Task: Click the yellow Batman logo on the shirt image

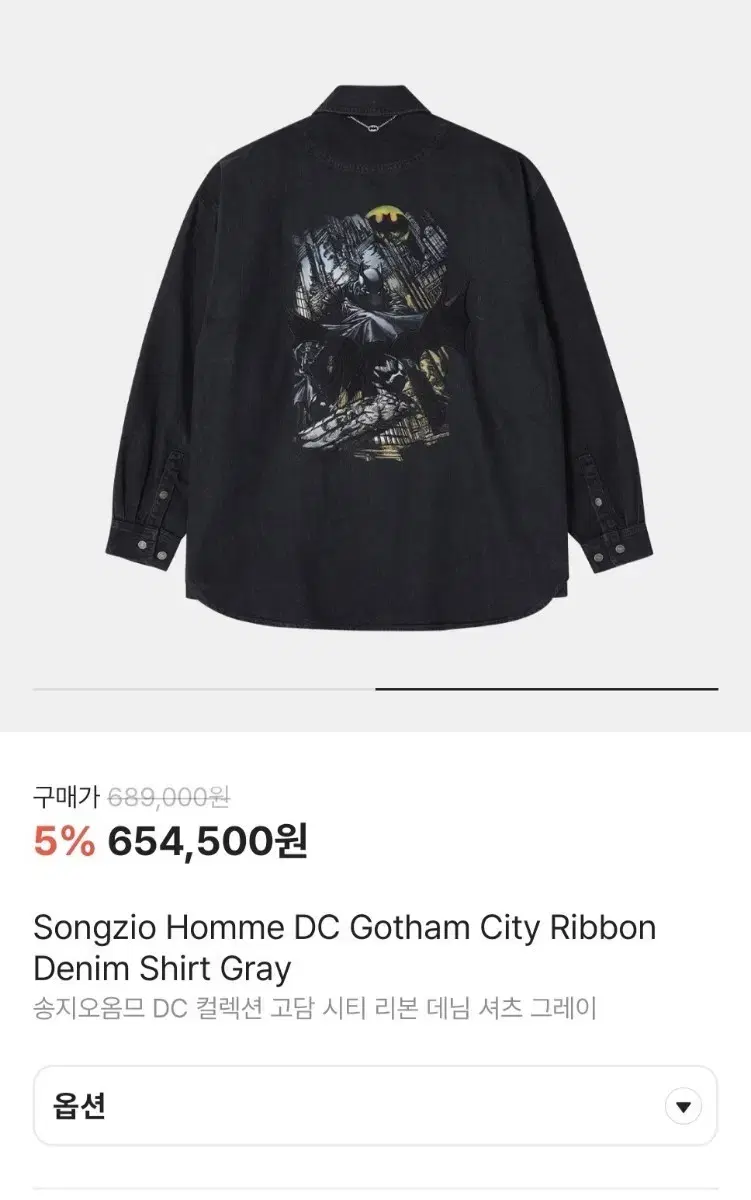Action: 388,215
